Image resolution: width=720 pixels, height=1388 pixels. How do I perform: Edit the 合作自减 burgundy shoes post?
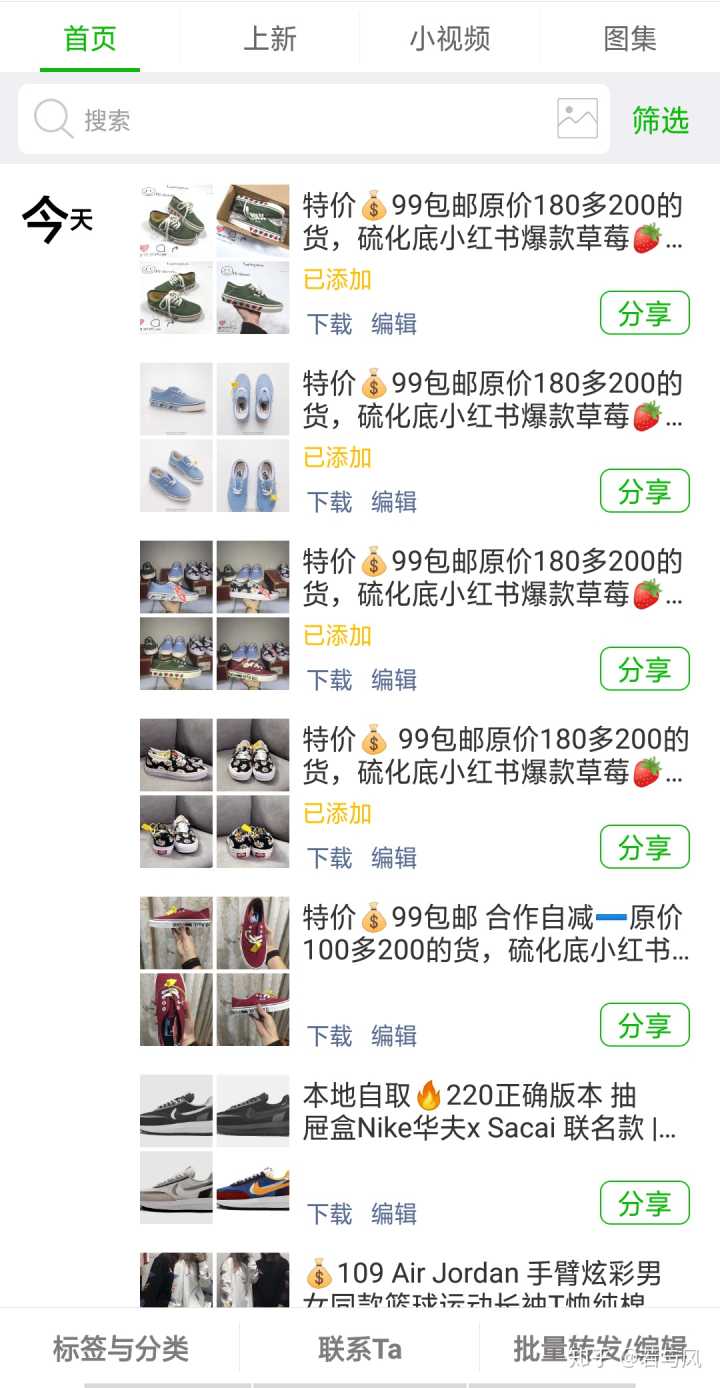pyautogui.click(x=394, y=1035)
